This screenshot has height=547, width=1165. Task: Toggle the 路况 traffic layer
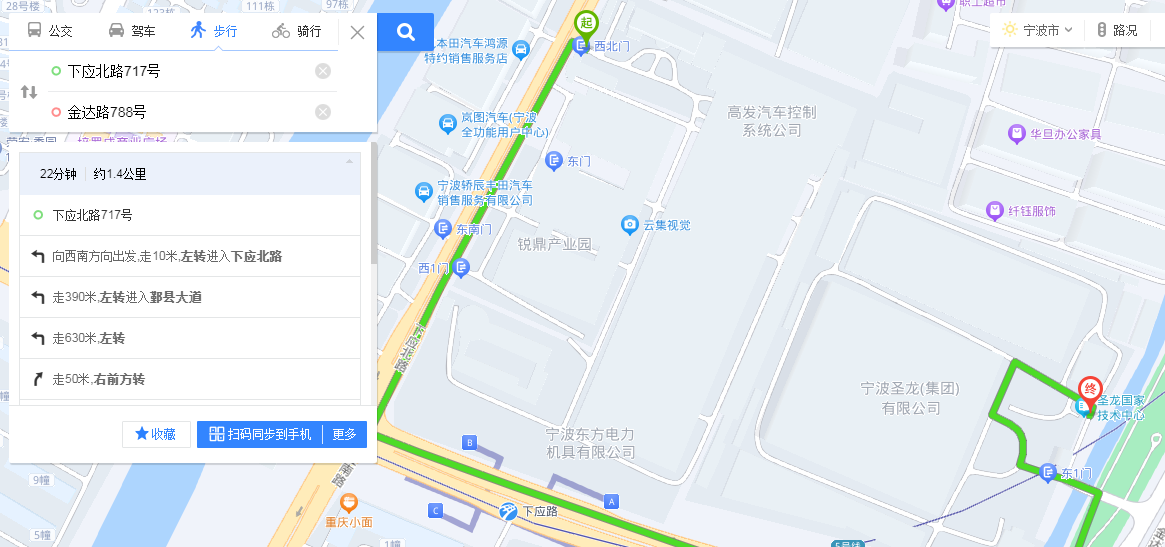(x=1117, y=30)
